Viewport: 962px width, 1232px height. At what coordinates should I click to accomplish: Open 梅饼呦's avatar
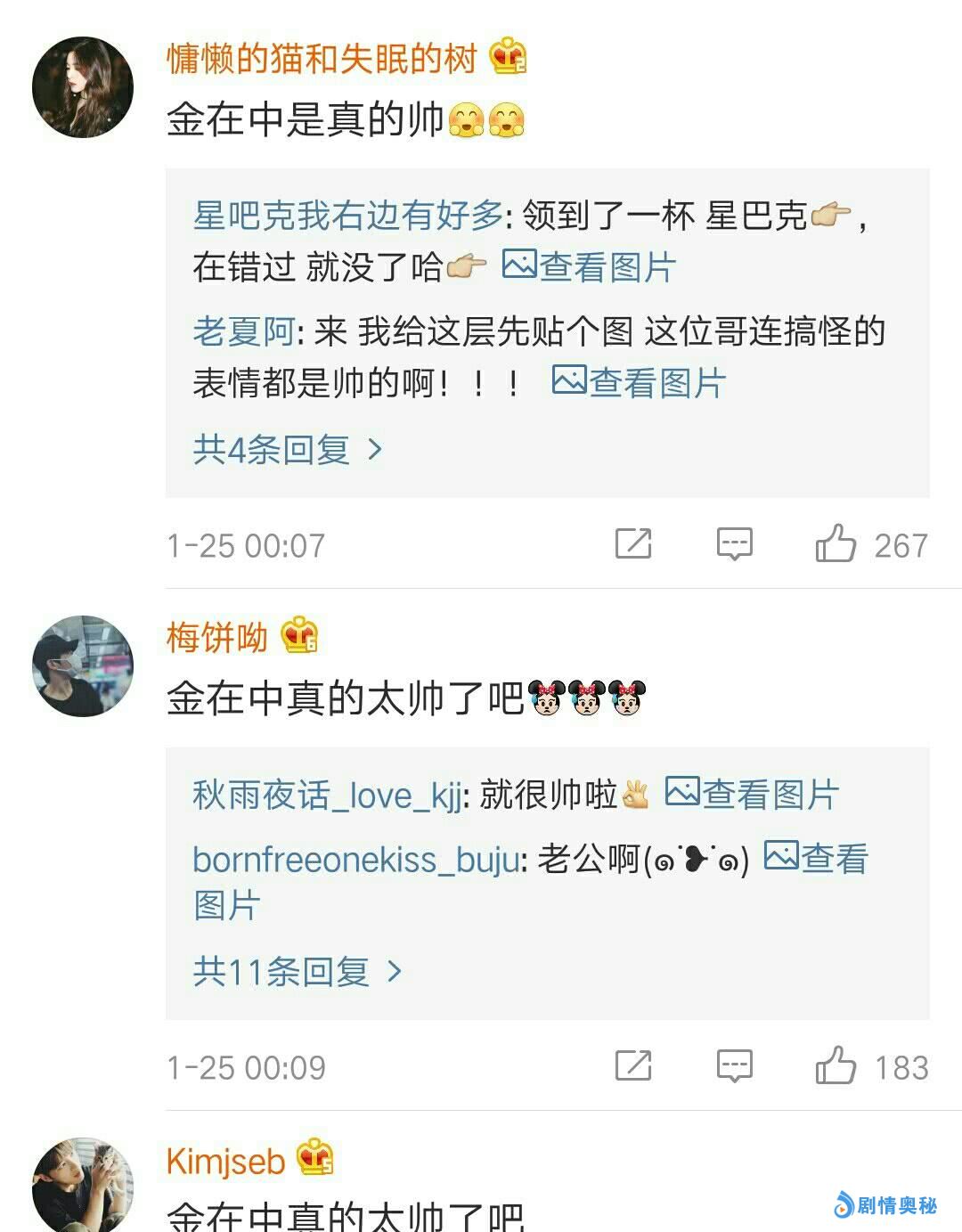pyautogui.click(x=82, y=665)
